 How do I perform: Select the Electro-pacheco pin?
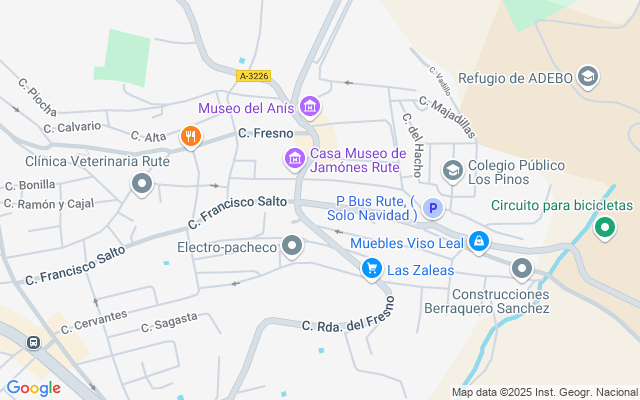pyautogui.click(x=292, y=246)
